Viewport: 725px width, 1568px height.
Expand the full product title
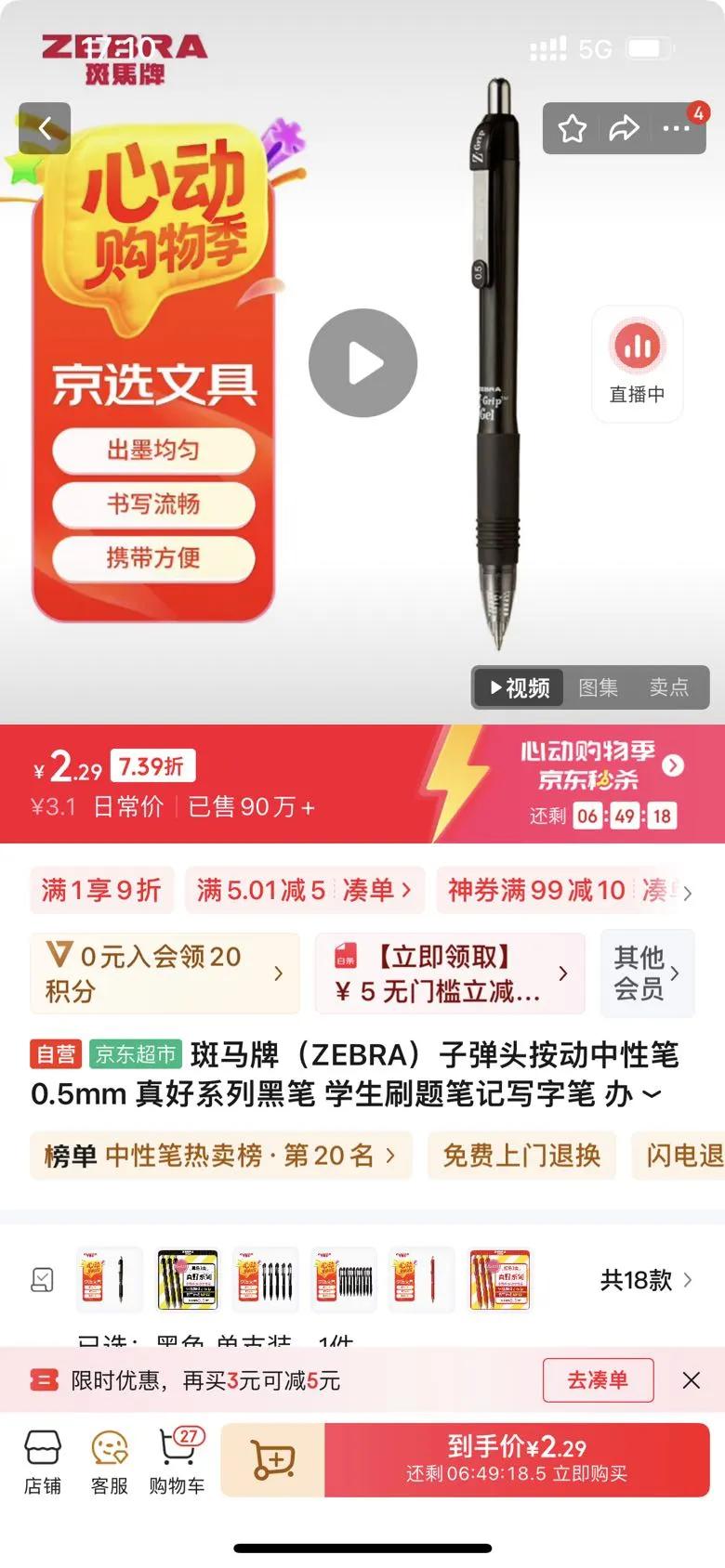pos(653,1094)
